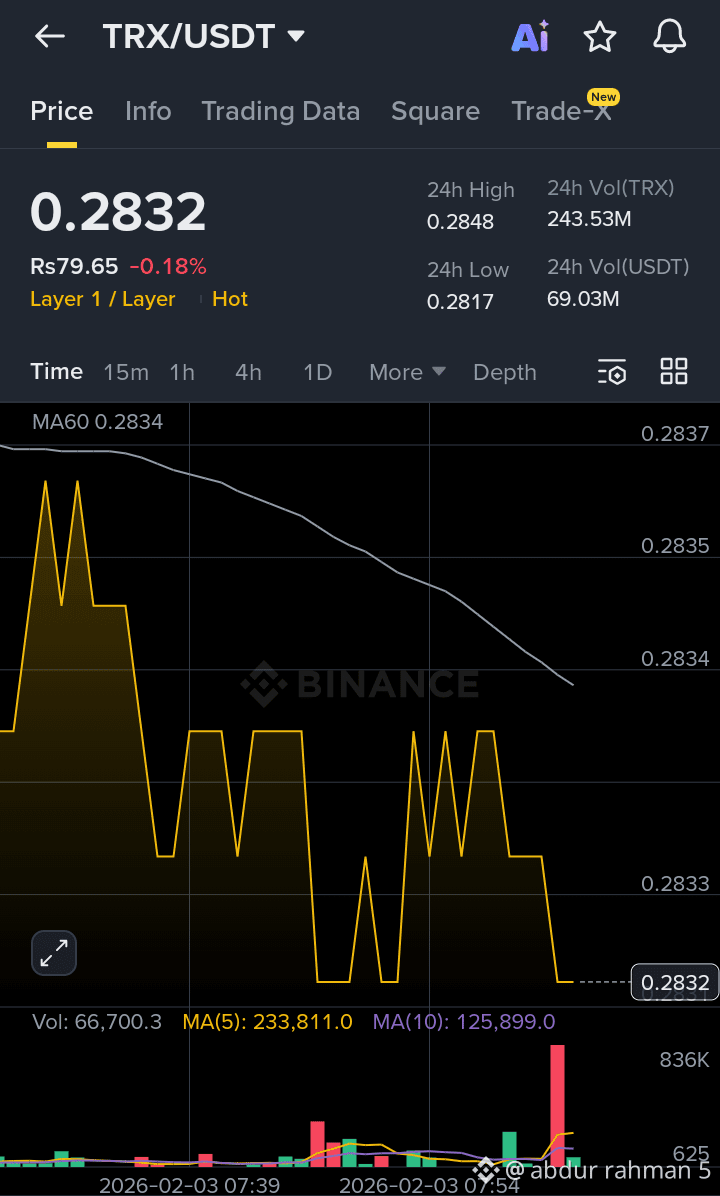The image size is (720, 1196).
Task: Open chart indicator settings icon
Action: [x=612, y=372]
